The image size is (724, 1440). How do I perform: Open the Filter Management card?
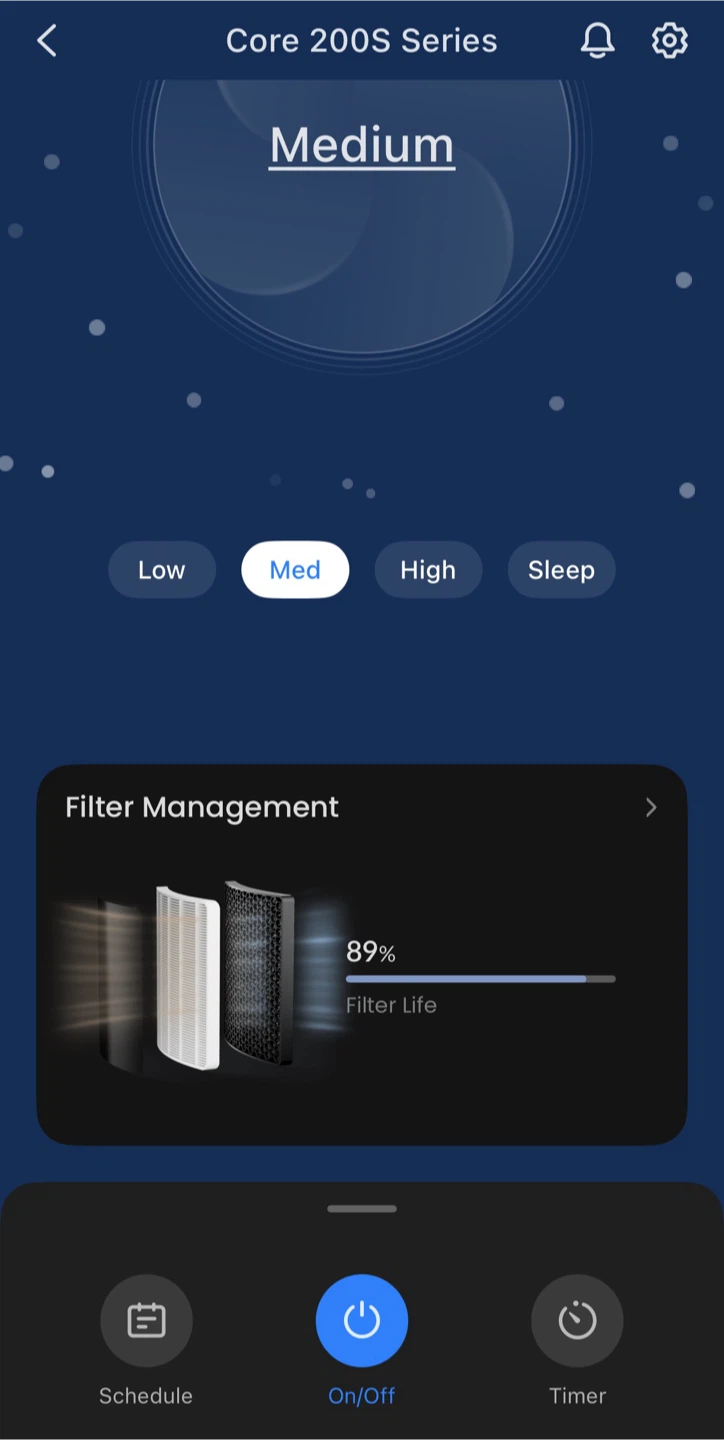[362, 955]
